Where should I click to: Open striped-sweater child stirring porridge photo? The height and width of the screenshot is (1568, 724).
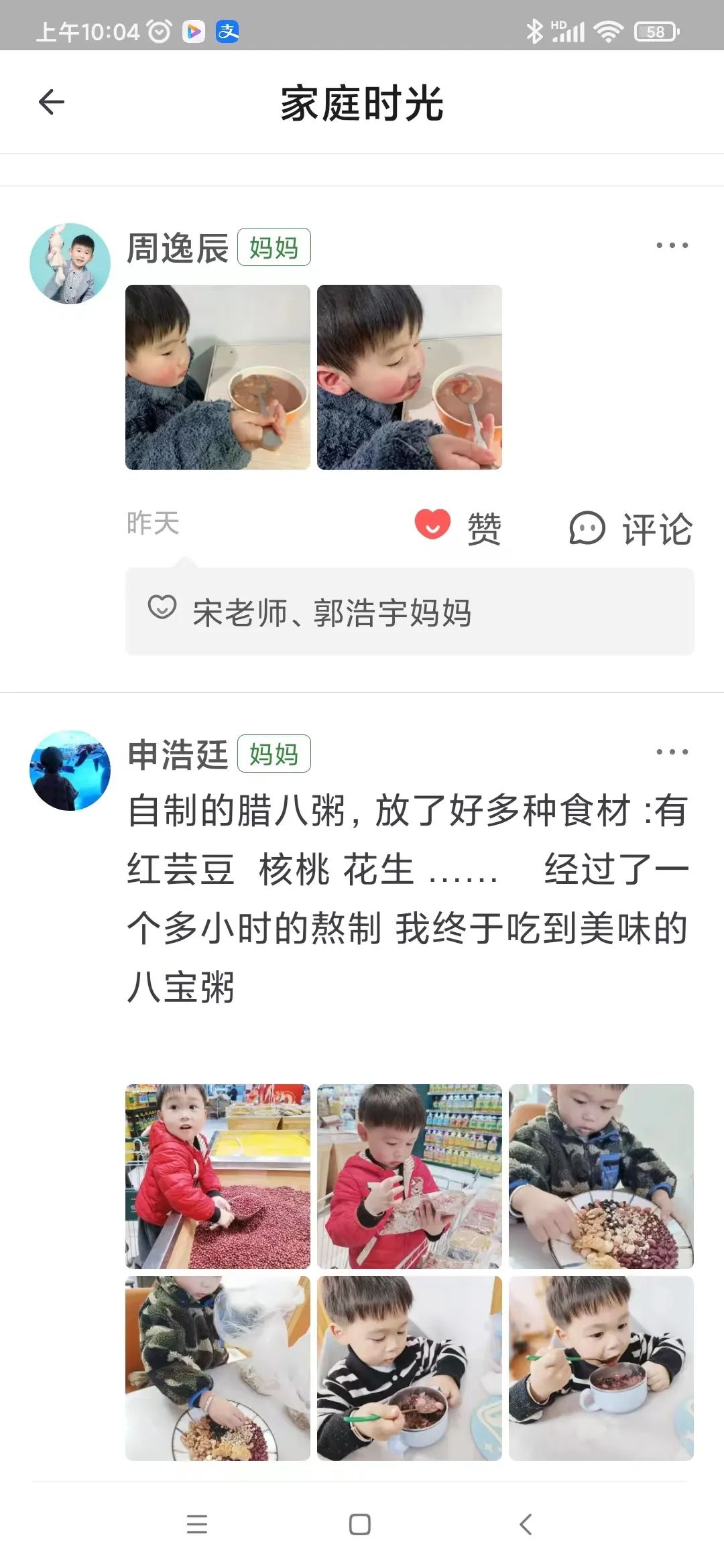click(409, 1368)
